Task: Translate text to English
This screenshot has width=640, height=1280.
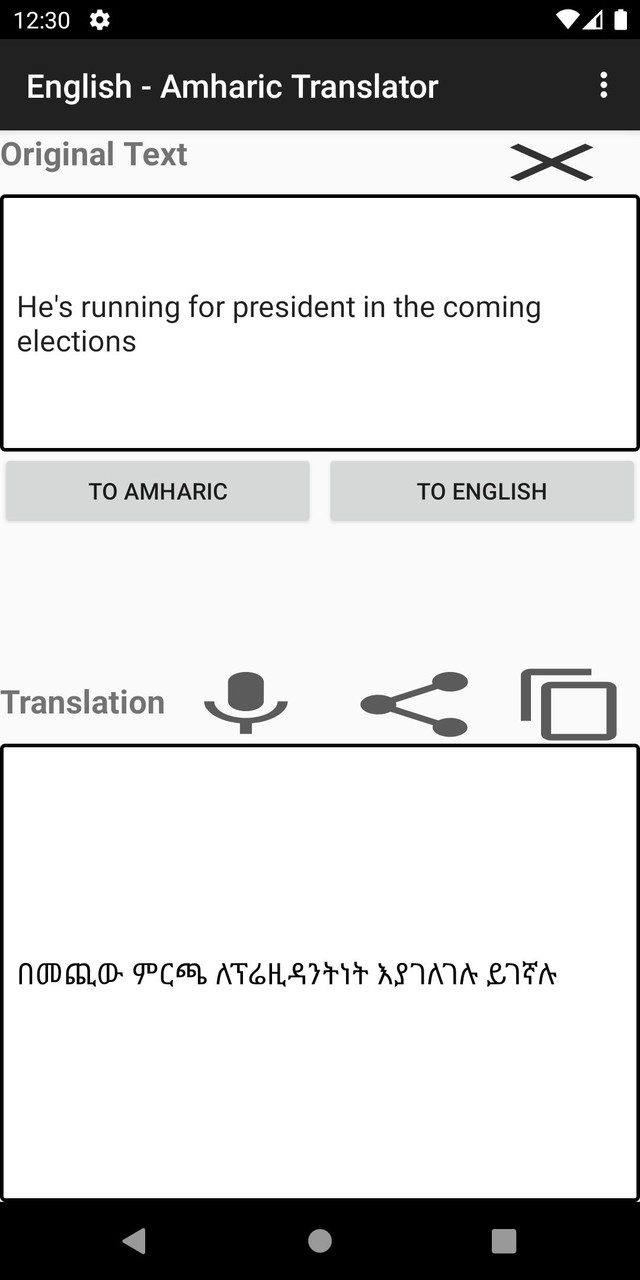Action: click(x=482, y=491)
